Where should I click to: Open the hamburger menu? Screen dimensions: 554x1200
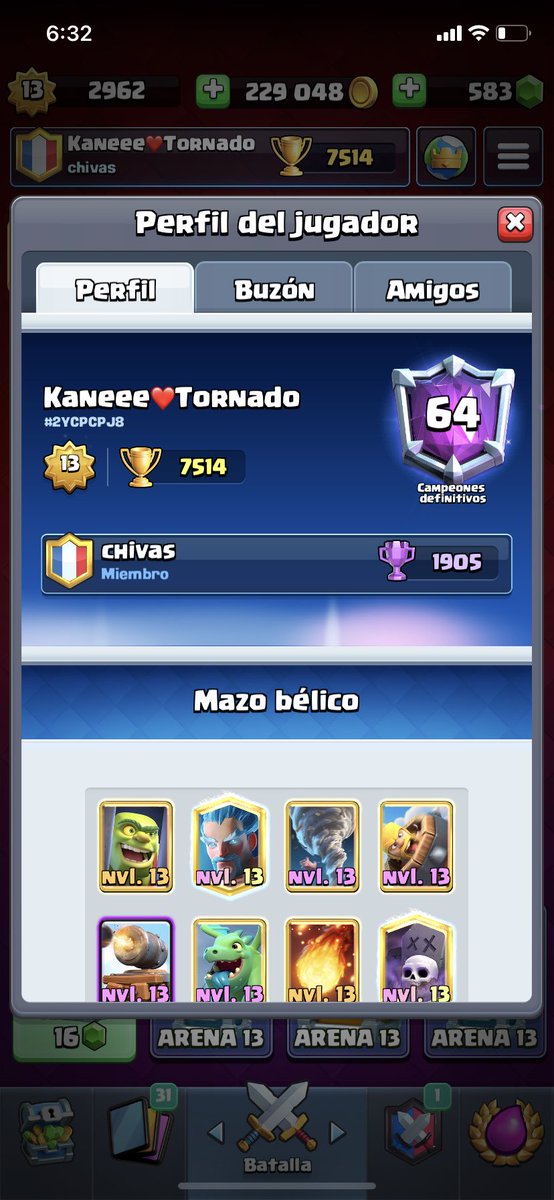coord(513,157)
